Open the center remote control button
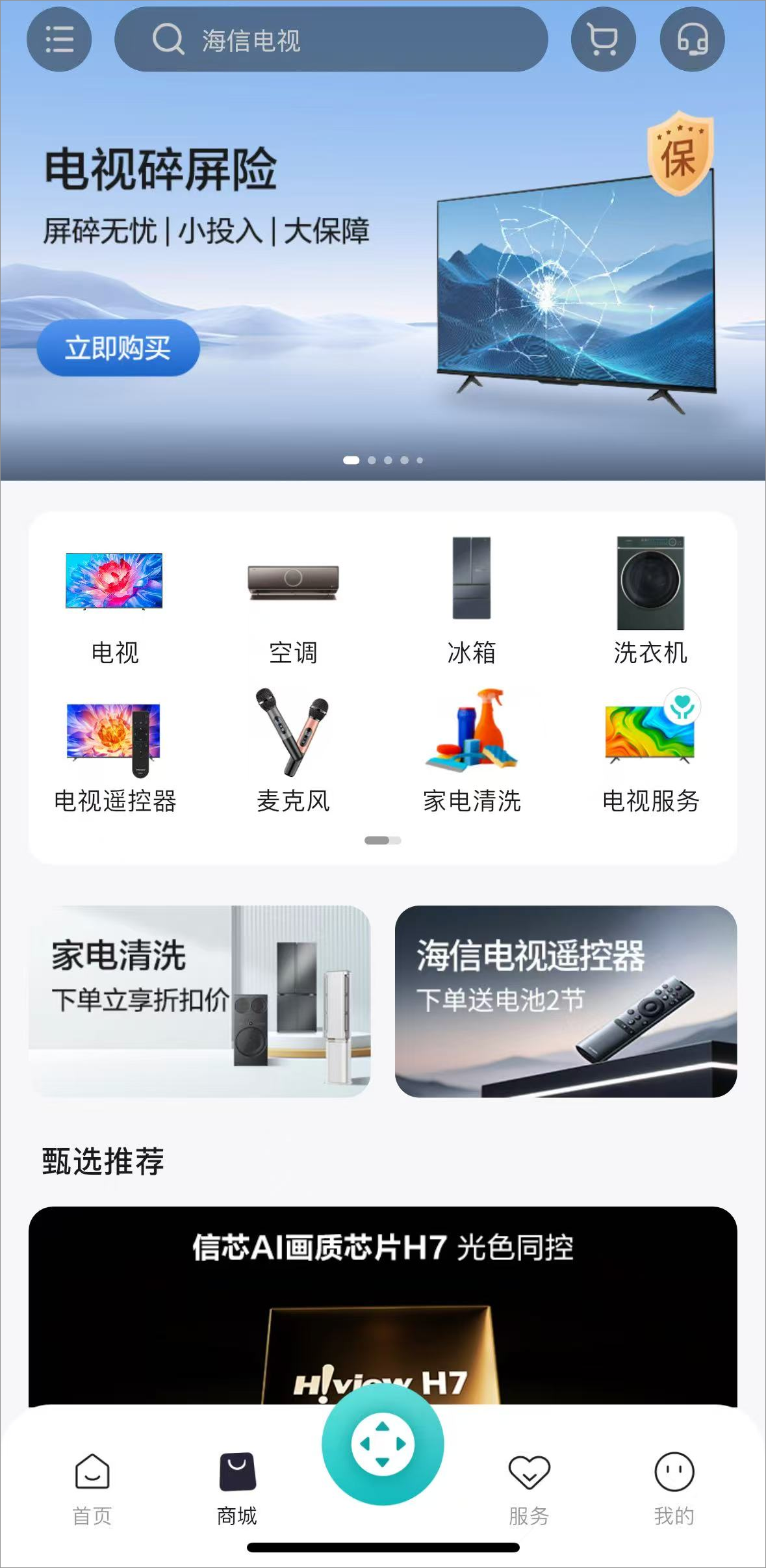766x1568 pixels. [x=383, y=1444]
